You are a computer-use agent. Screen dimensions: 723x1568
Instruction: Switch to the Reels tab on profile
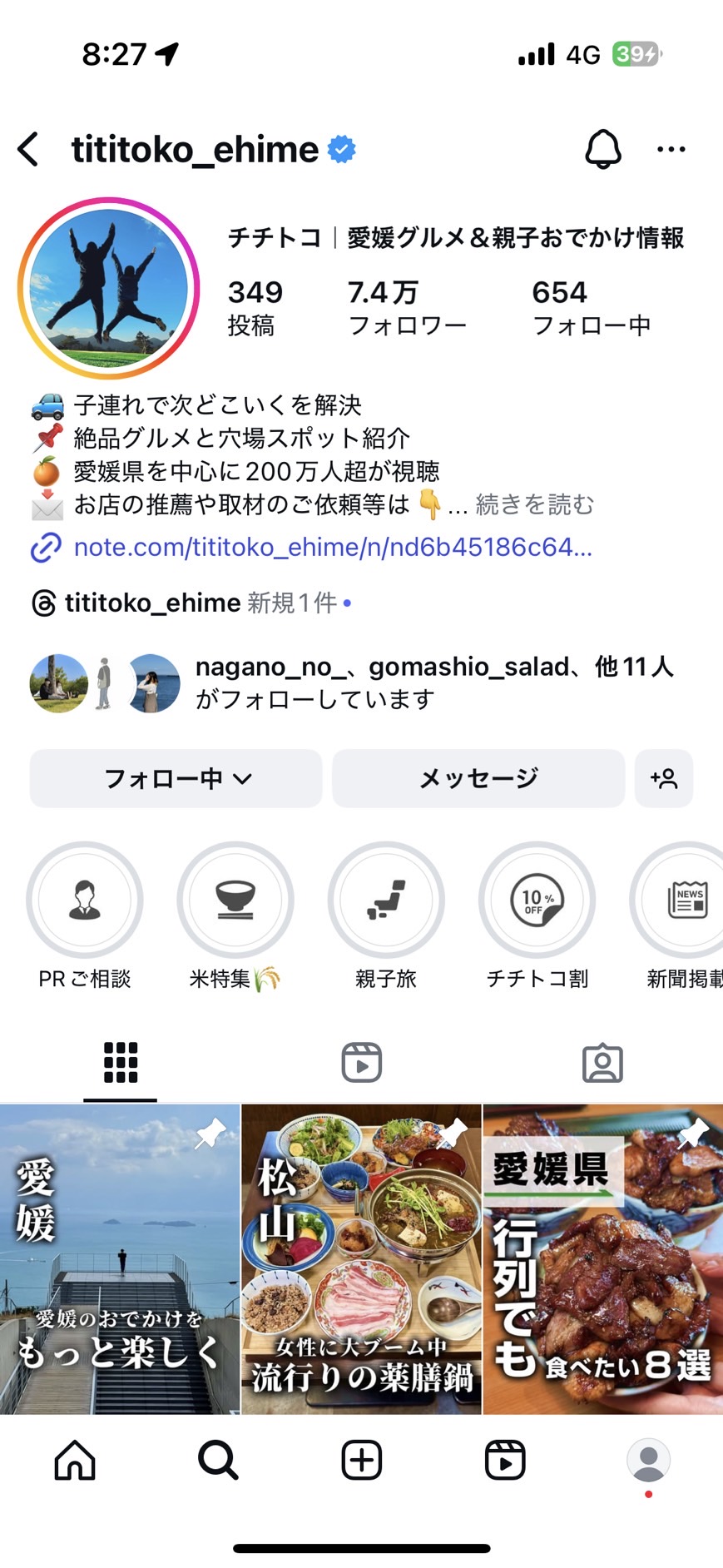(x=362, y=1063)
